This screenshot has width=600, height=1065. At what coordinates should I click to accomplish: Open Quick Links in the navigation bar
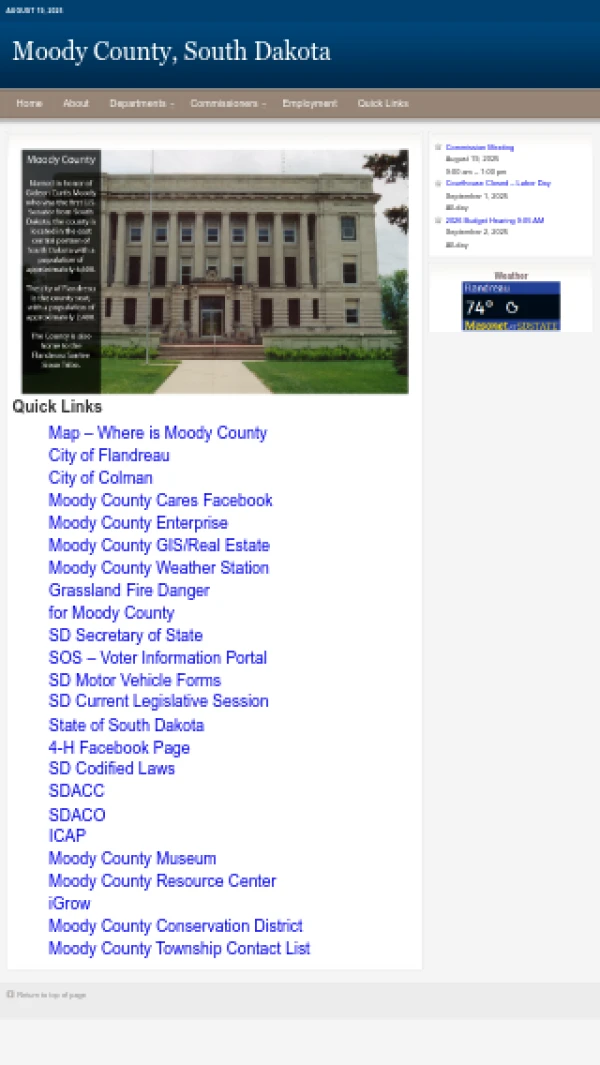coord(383,104)
